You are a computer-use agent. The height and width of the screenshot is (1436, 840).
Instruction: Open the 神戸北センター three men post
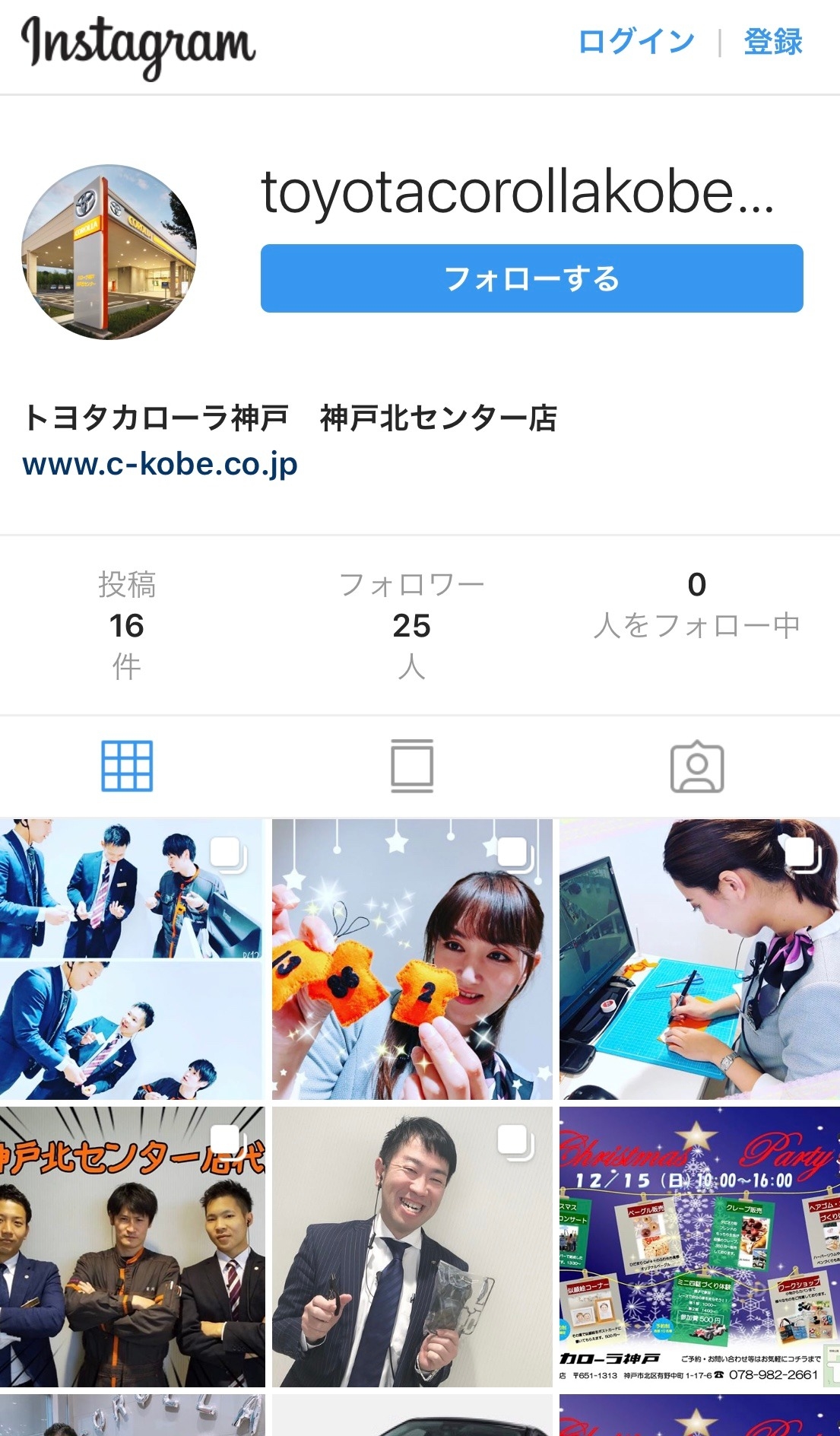(132, 1246)
